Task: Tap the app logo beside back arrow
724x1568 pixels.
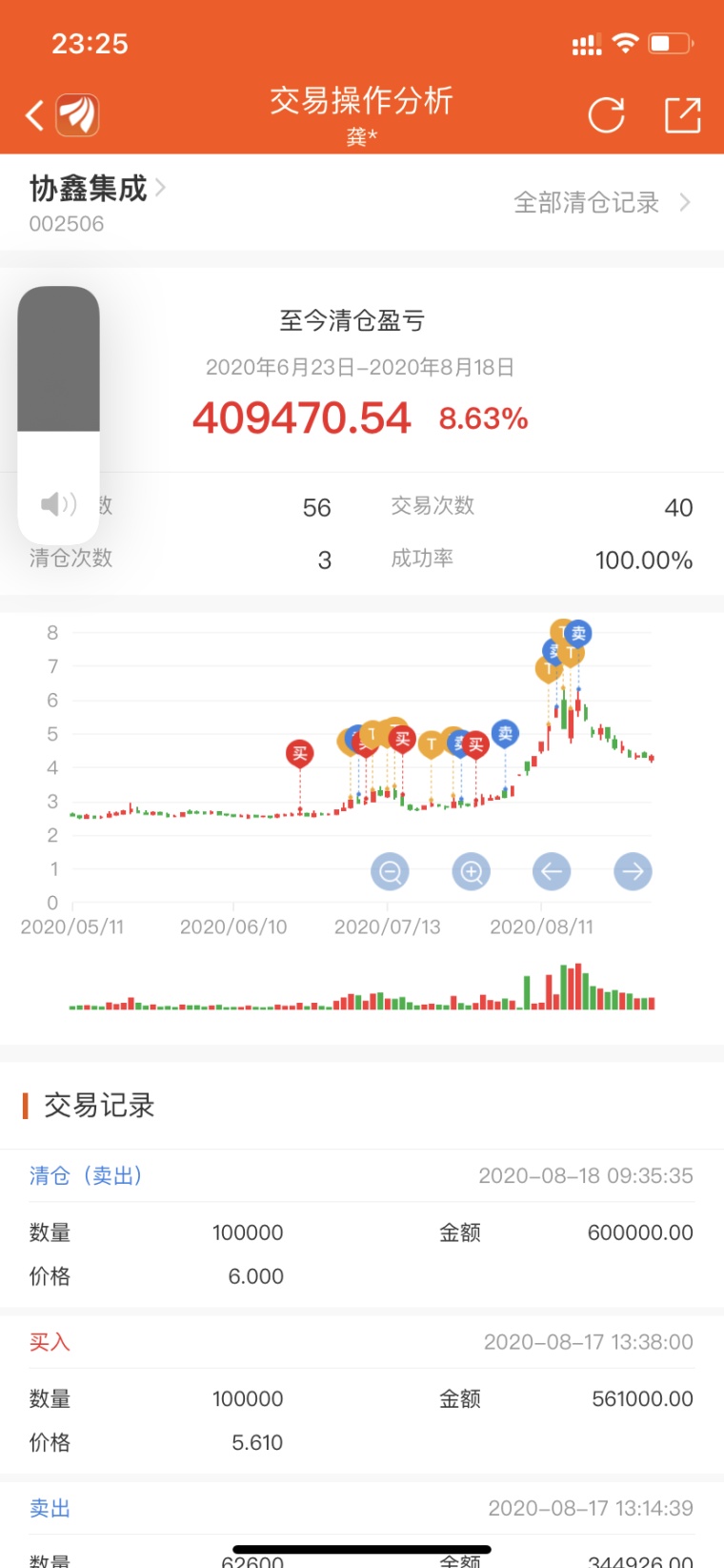Action: point(78,116)
